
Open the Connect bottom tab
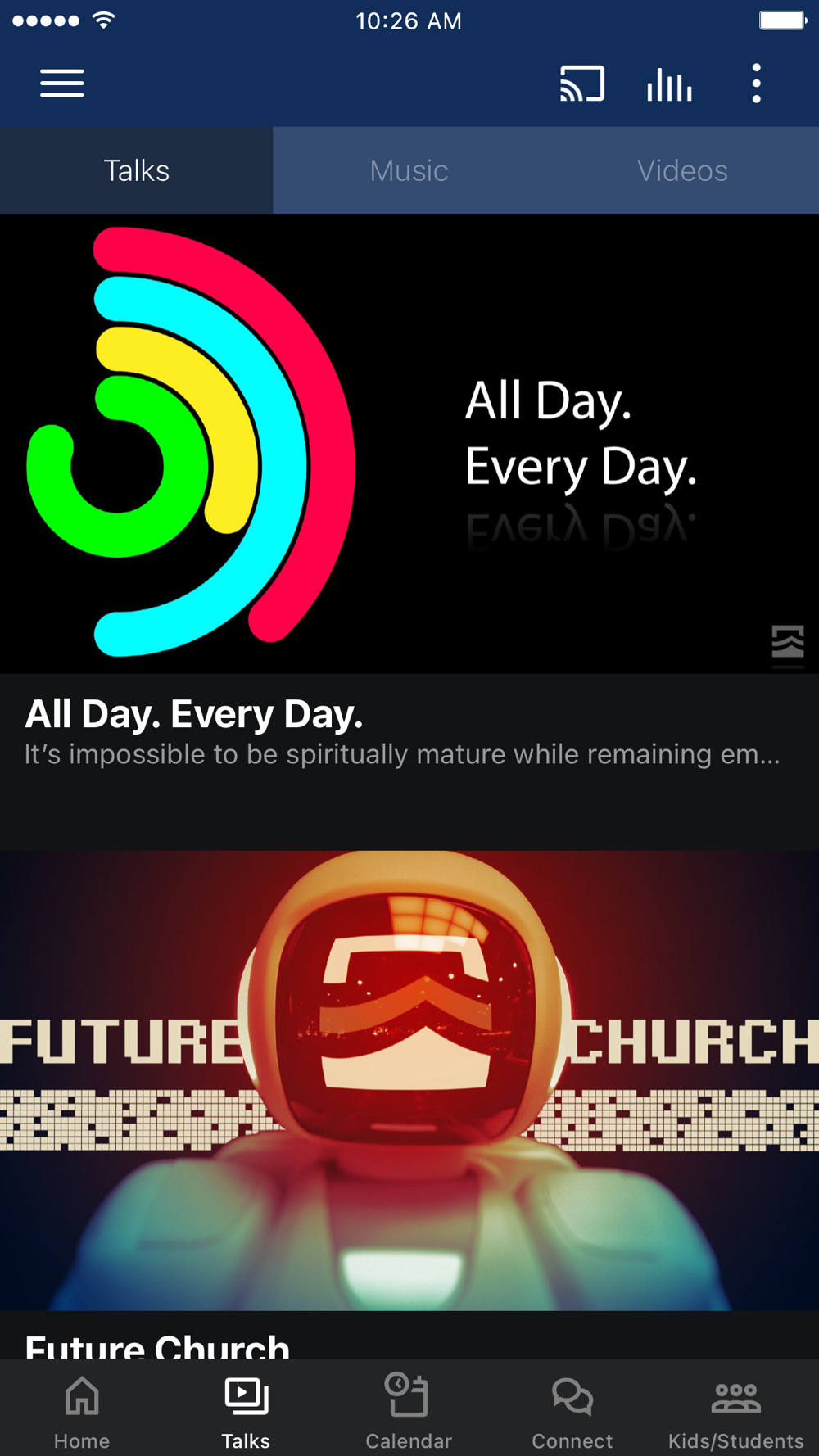(x=572, y=1410)
